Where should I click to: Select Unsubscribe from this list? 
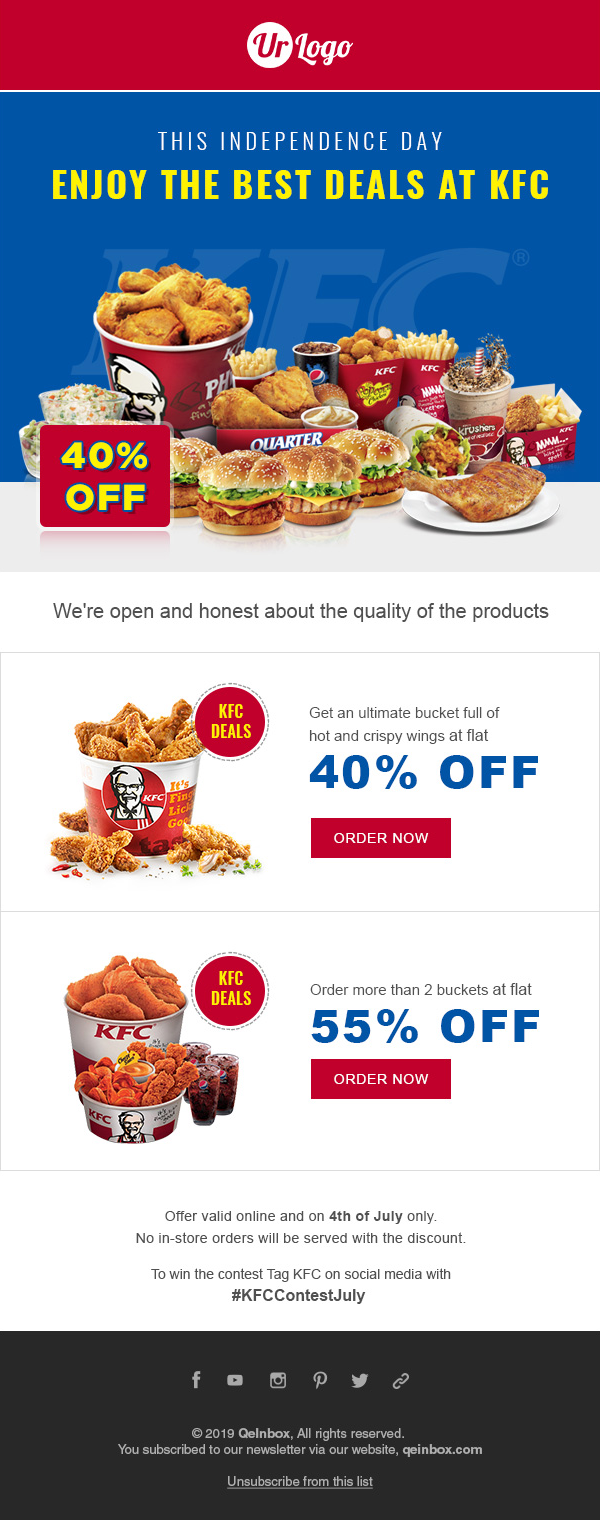tap(300, 1481)
